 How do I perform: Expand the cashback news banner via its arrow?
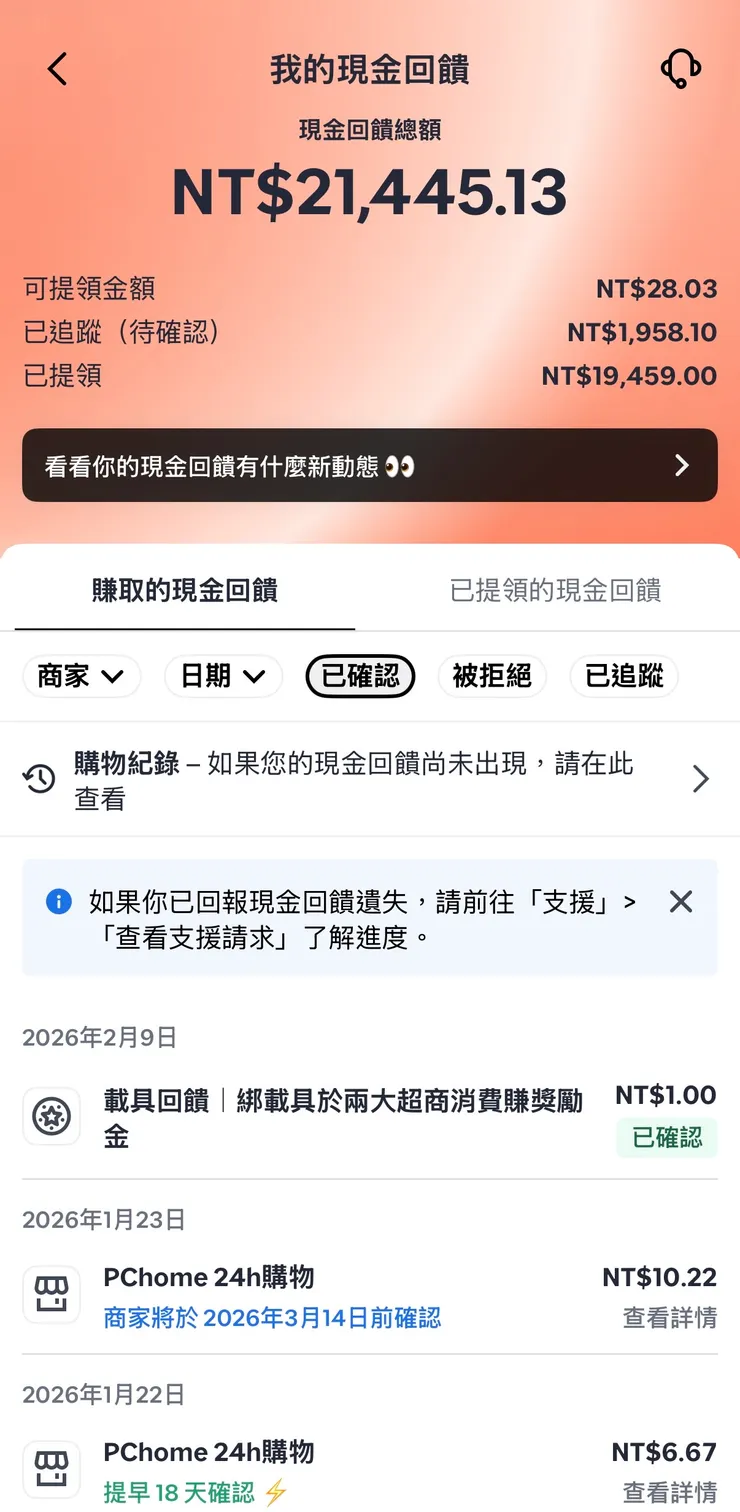tap(683, 464)
